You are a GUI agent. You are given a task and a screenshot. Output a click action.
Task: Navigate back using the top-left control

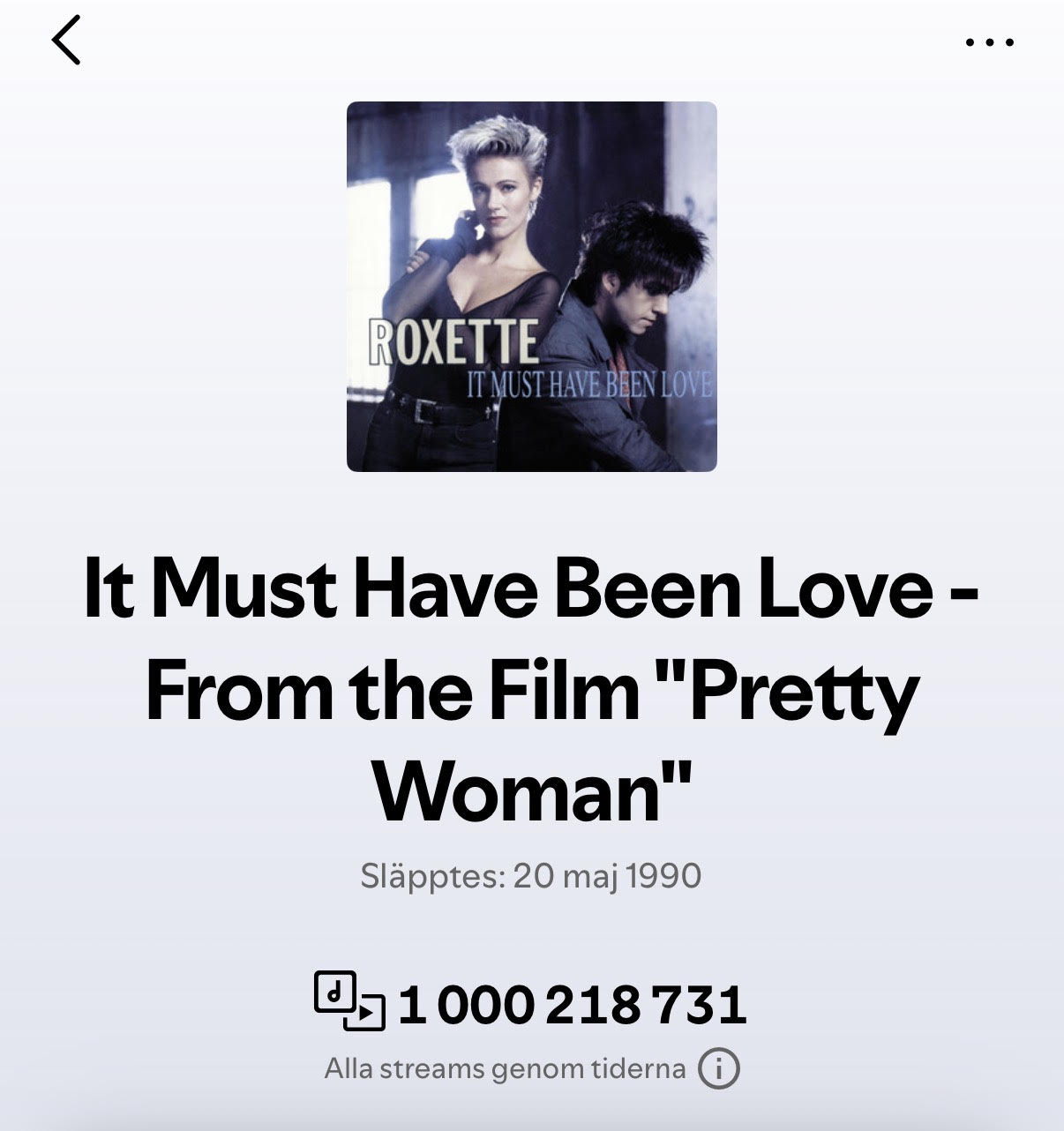[x=66, y=41]
